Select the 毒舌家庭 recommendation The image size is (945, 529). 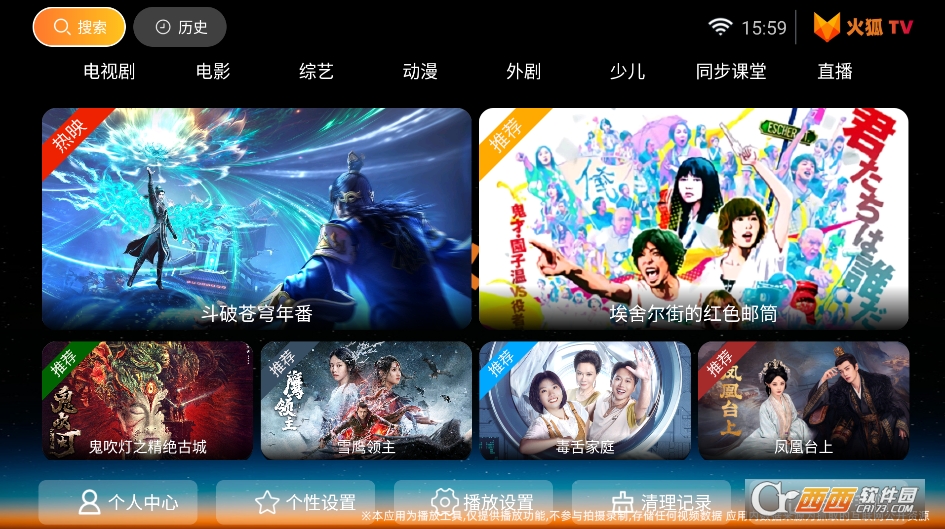point(585,400)
